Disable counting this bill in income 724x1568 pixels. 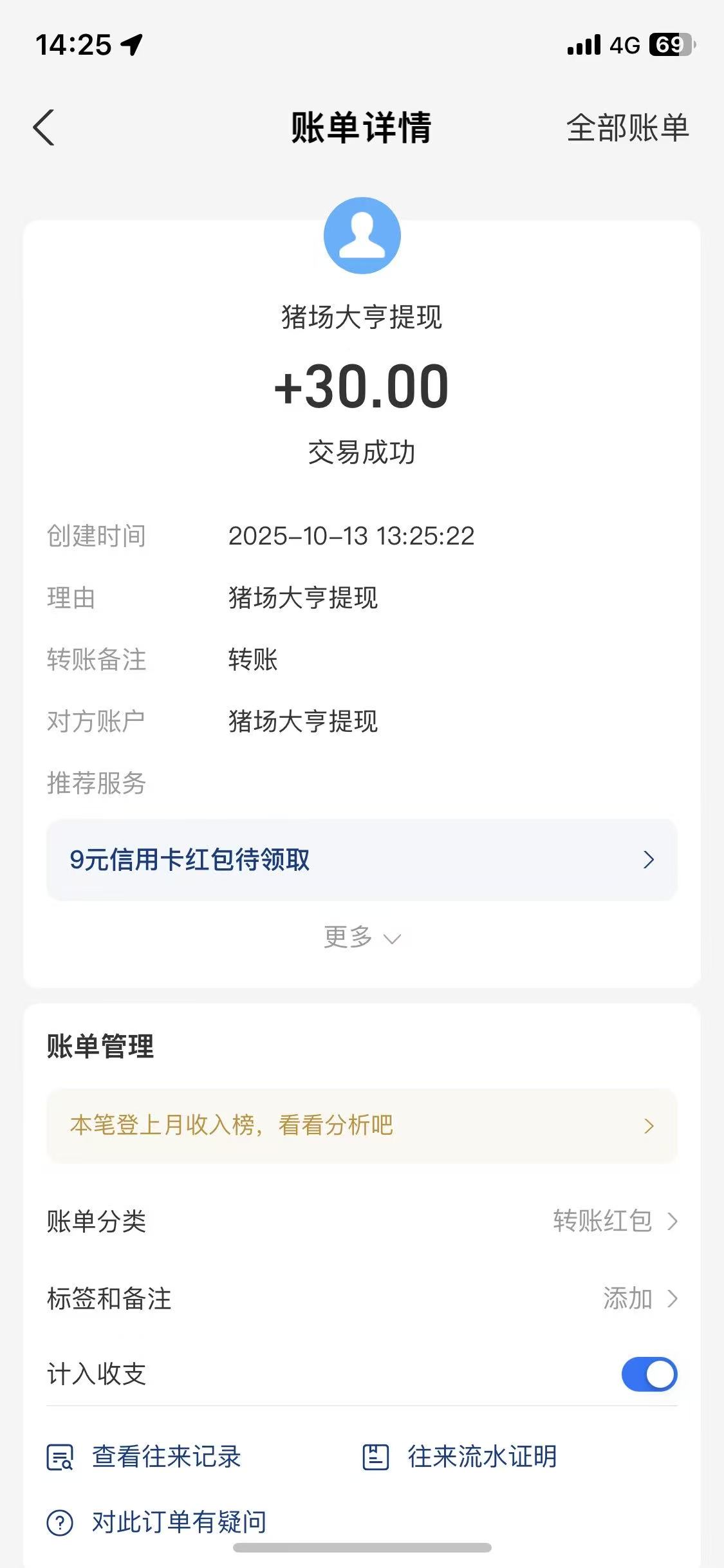click(x=650, y=1374)
